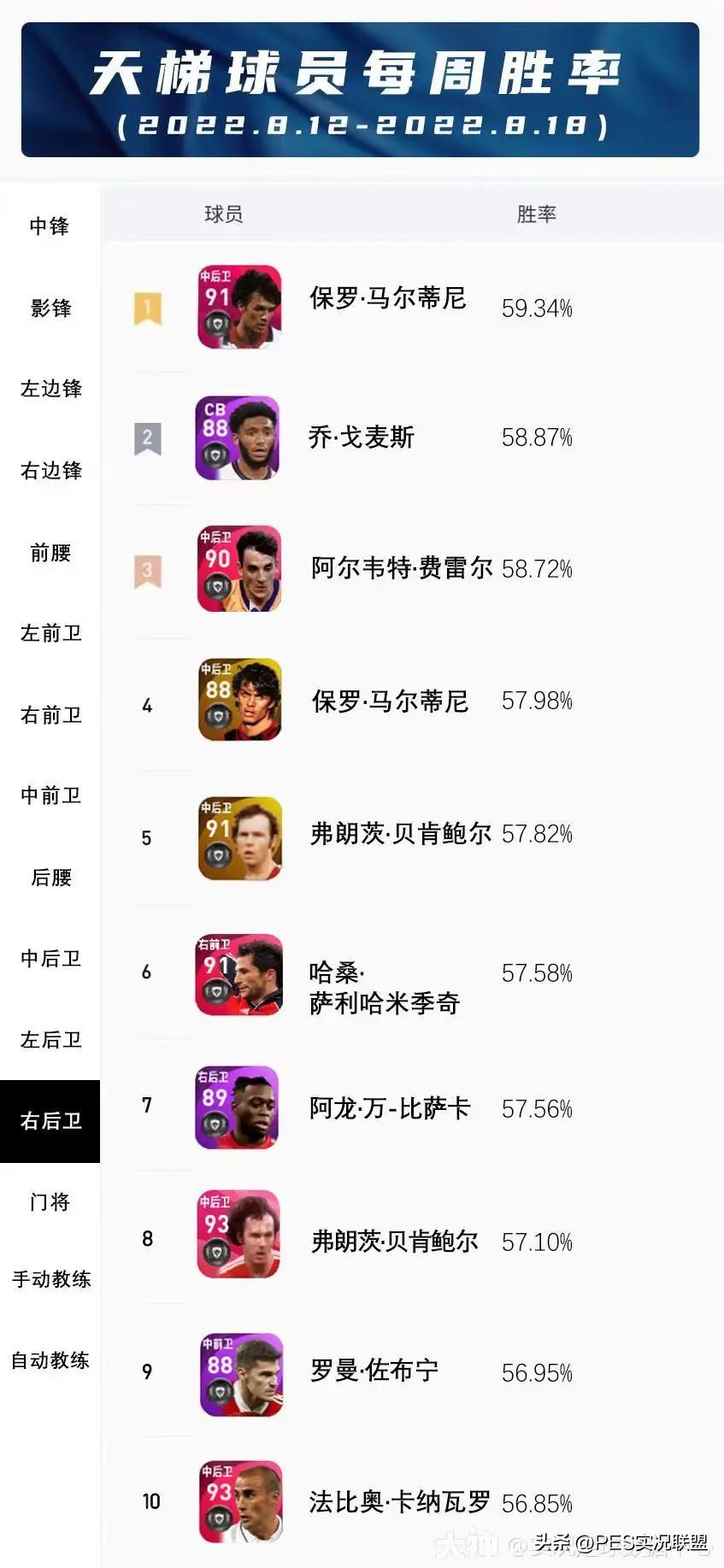The image size is (724, 1568).
Task: View 后腰 player rankings
Action: tap(50, 877)
